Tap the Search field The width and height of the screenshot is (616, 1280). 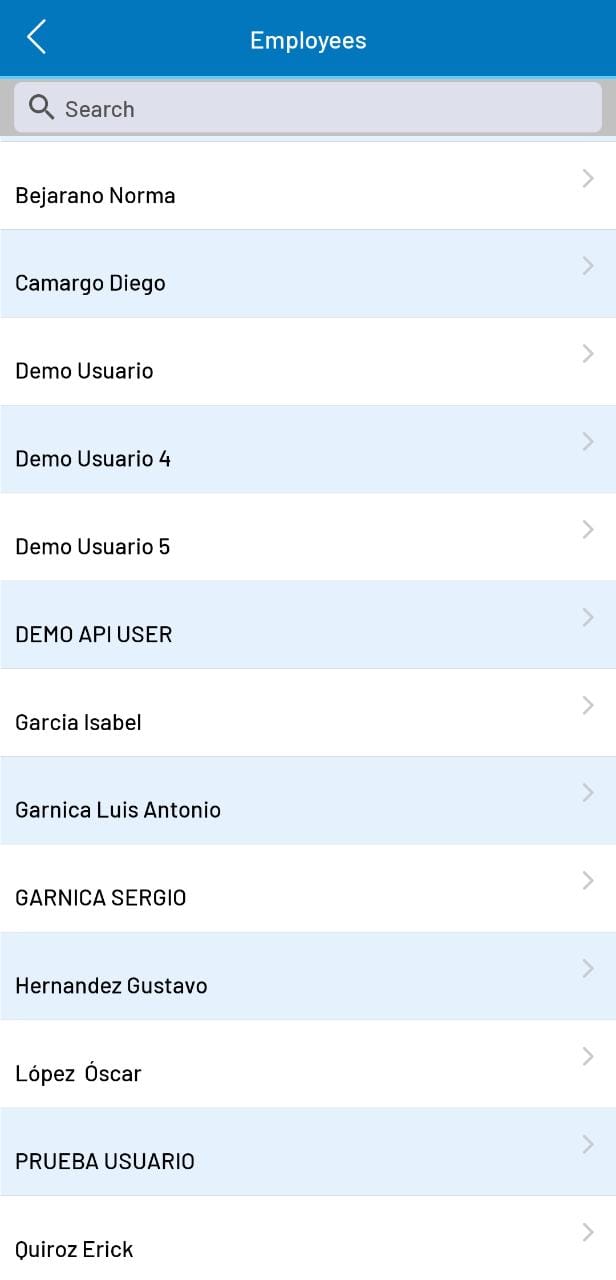click(308, 109)
